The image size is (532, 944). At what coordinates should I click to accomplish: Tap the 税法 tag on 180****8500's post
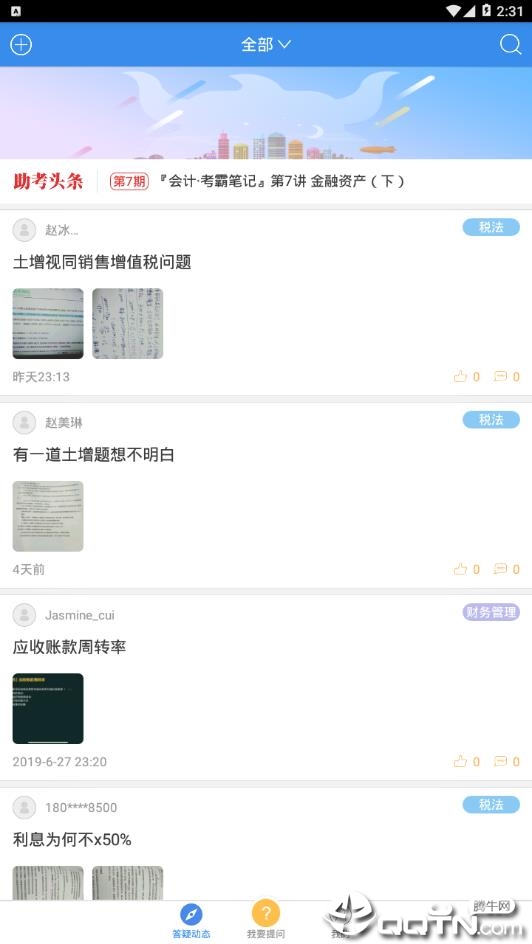[x=491, y=805]
